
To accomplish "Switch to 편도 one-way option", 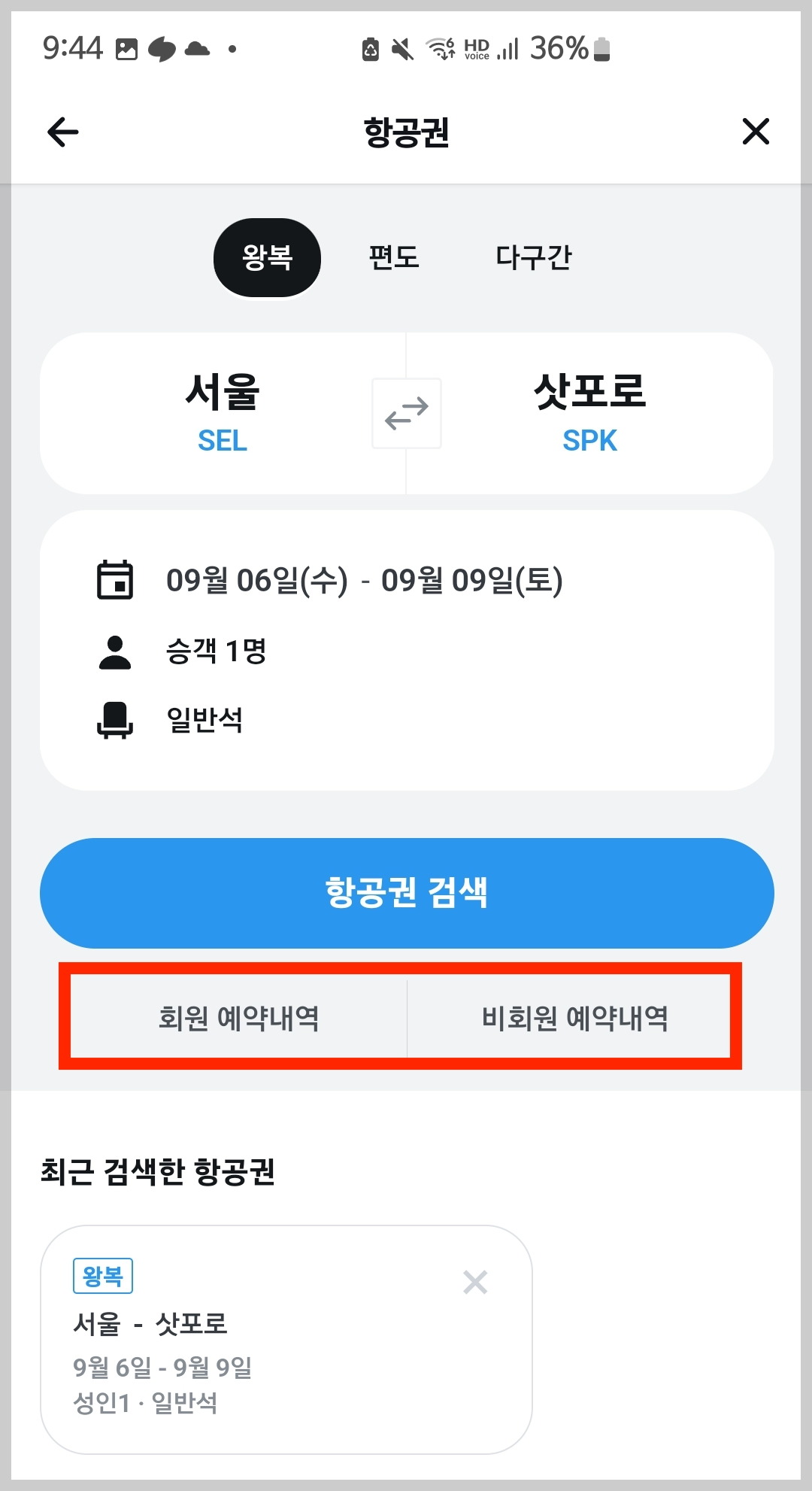I will tap(392, 257).
